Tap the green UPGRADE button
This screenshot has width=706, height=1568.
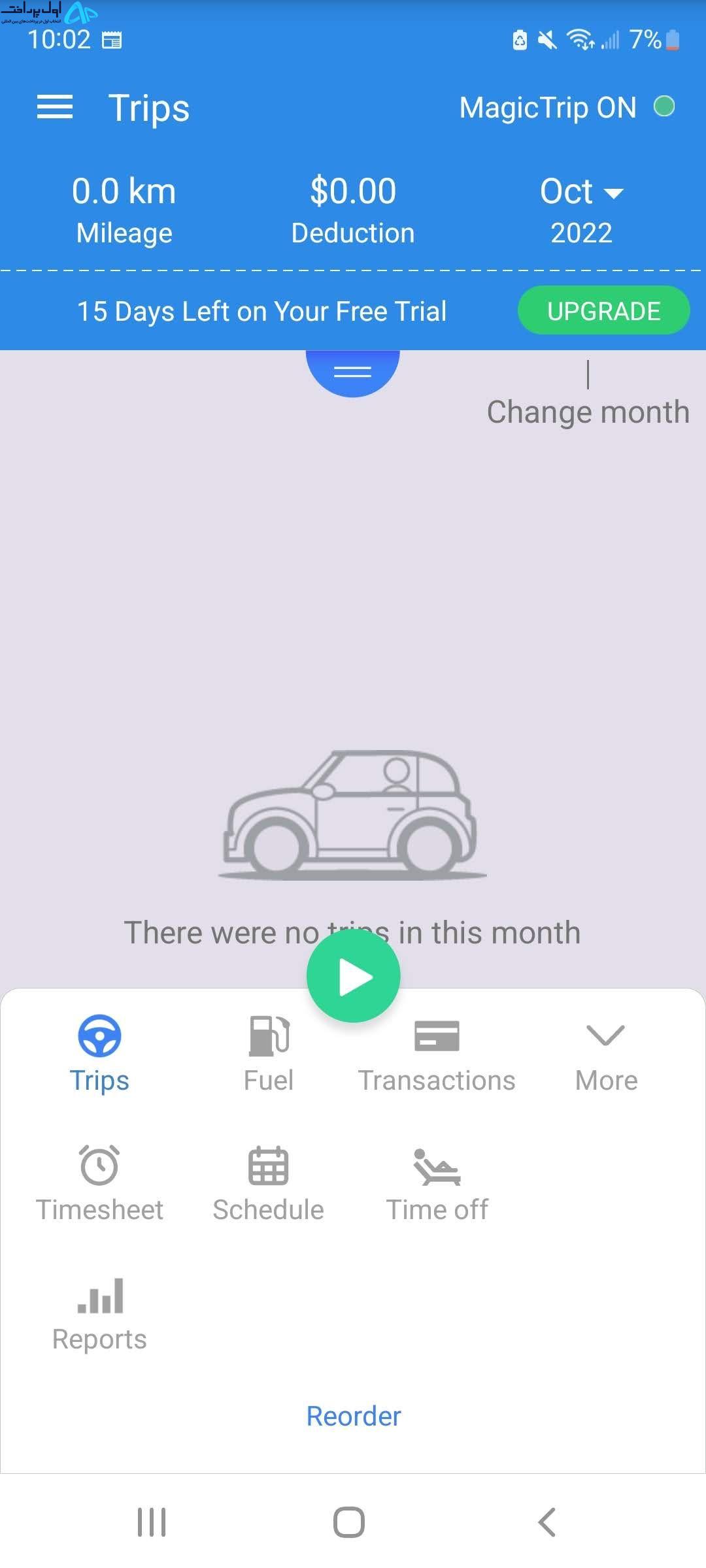pos(603,311)
